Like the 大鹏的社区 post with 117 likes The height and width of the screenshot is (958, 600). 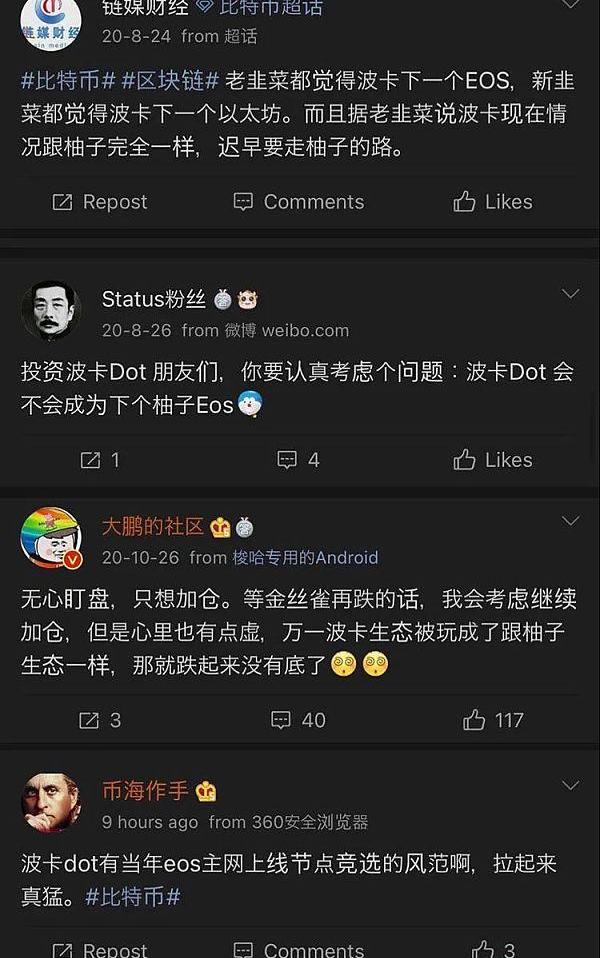coord(493,720)
